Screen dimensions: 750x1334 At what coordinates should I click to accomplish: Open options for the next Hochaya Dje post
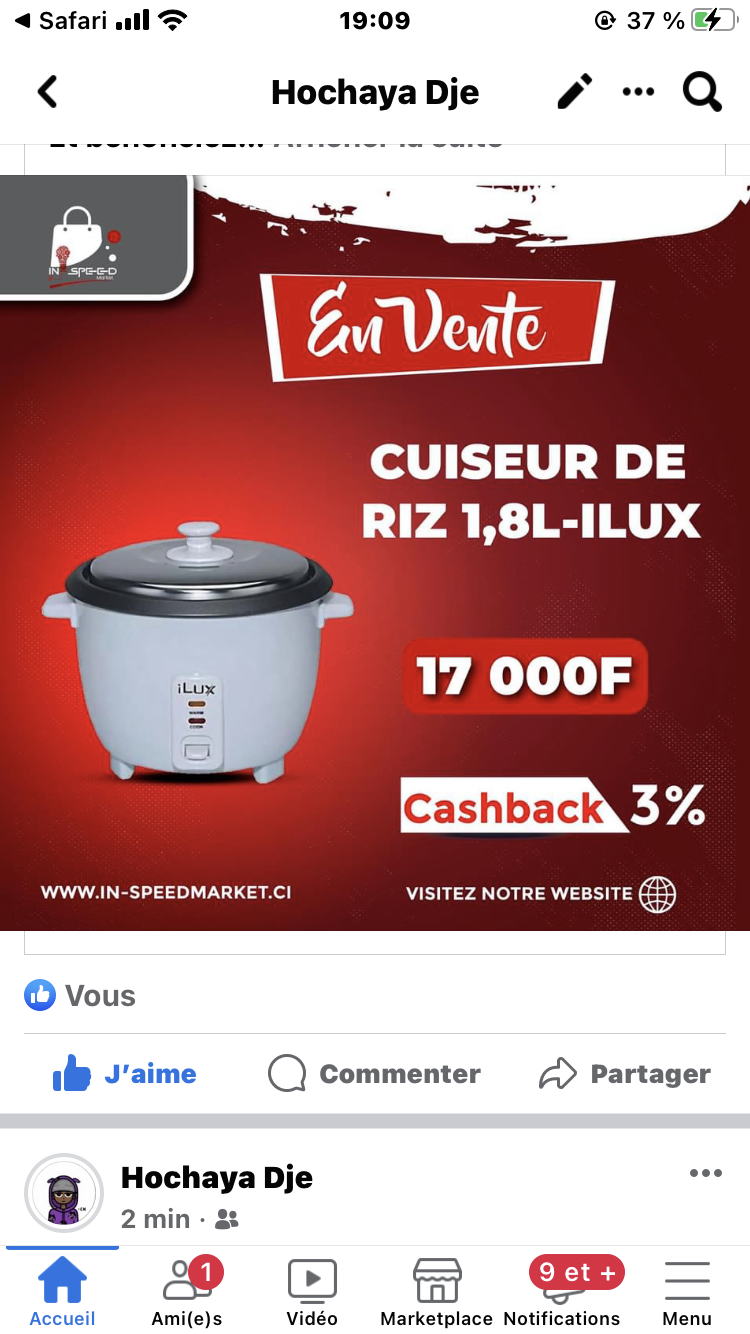coord(705,1173)
